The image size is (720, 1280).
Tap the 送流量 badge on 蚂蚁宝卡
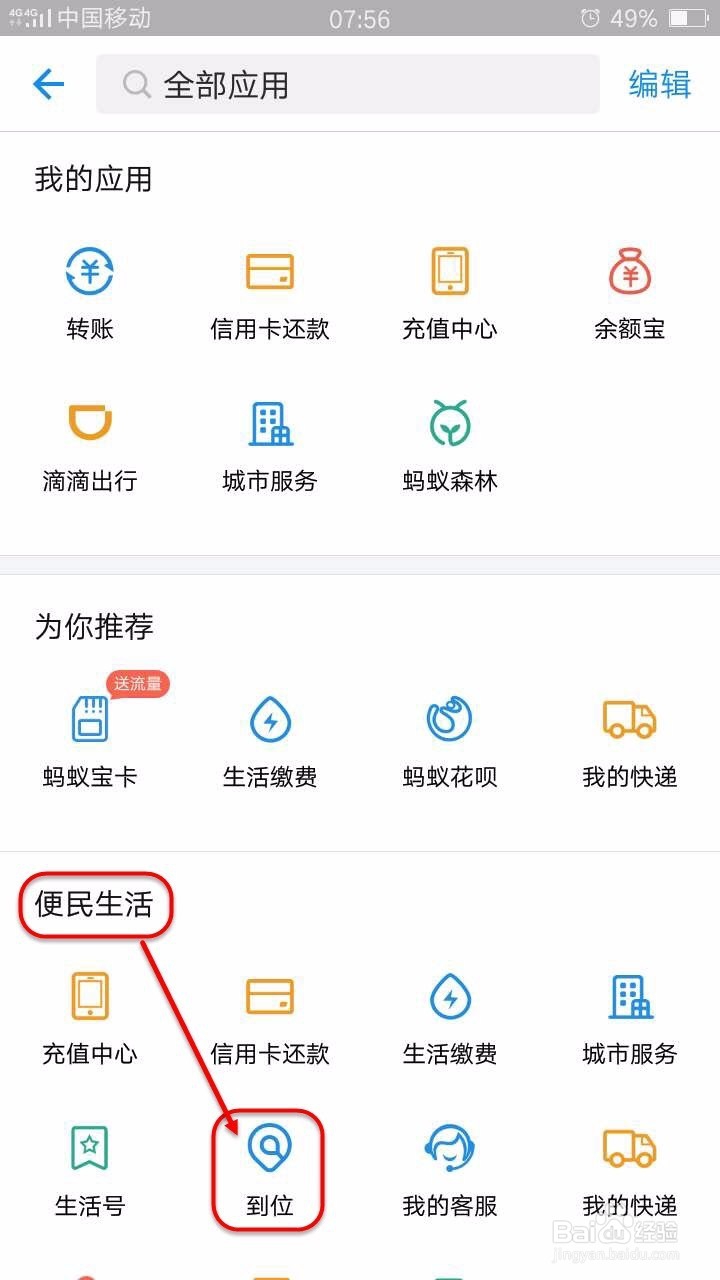click(136, 684)
